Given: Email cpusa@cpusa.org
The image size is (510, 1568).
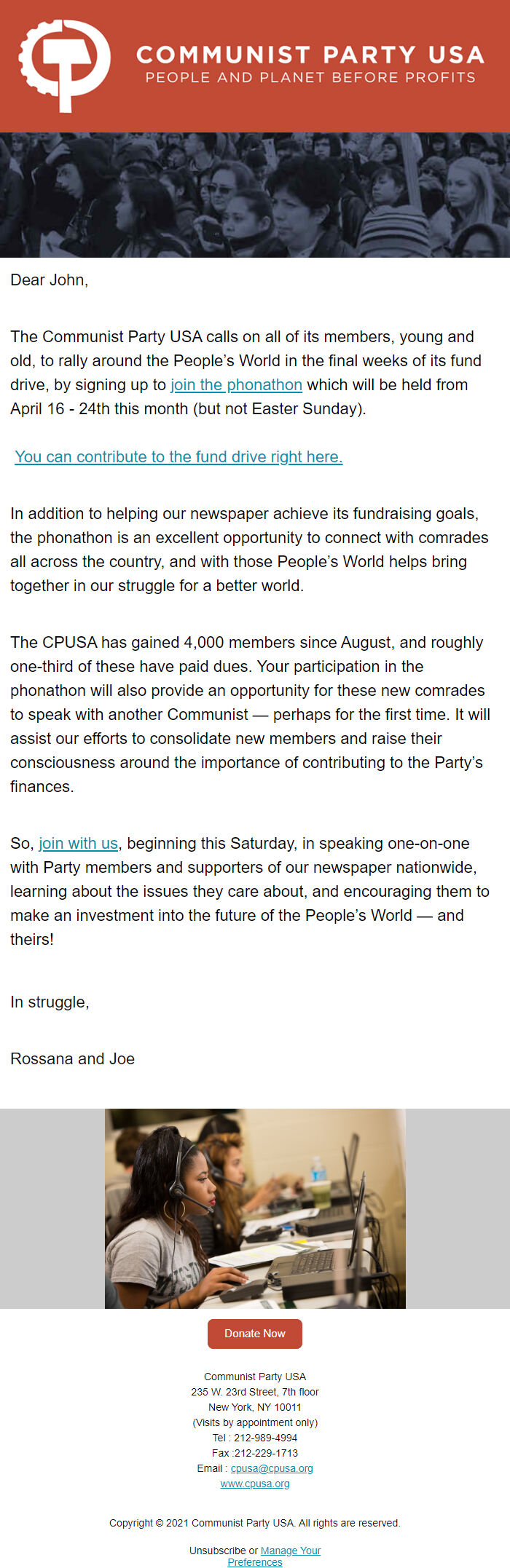Looking at the screenshot, I should tap(272, 1468).
